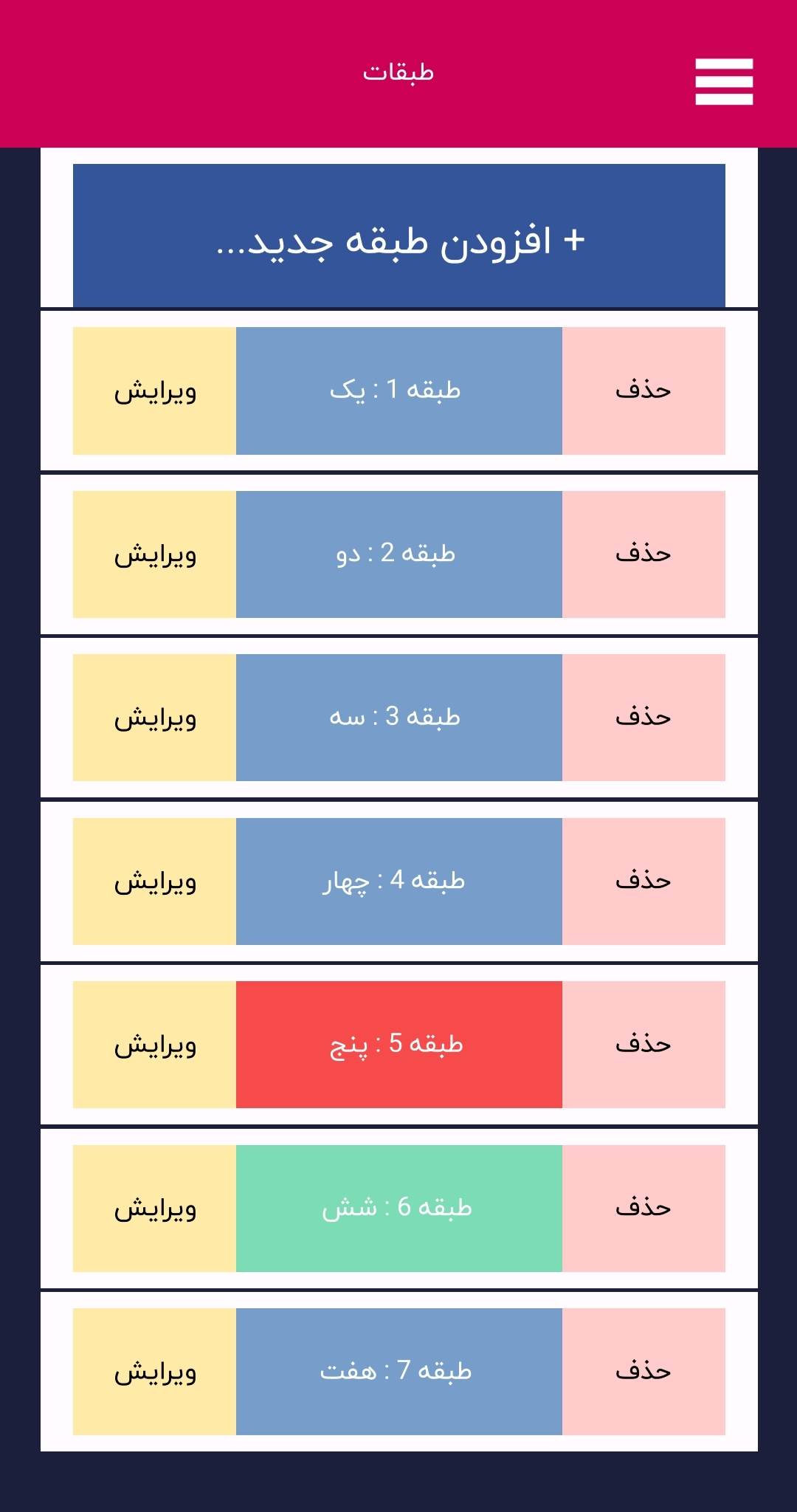Edit طبقه 7 : هفت with ویرایش
The height and width of the screenshot is (1512, 797).
coord(154,1372)
